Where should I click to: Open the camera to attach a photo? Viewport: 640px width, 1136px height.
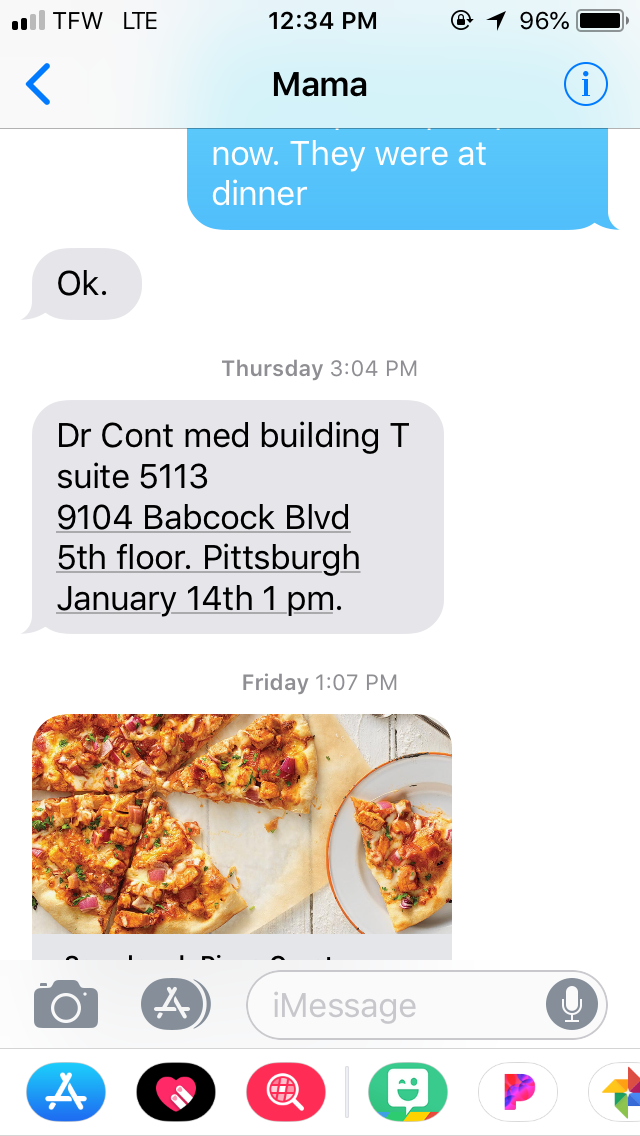click(x=66, y=1004)
